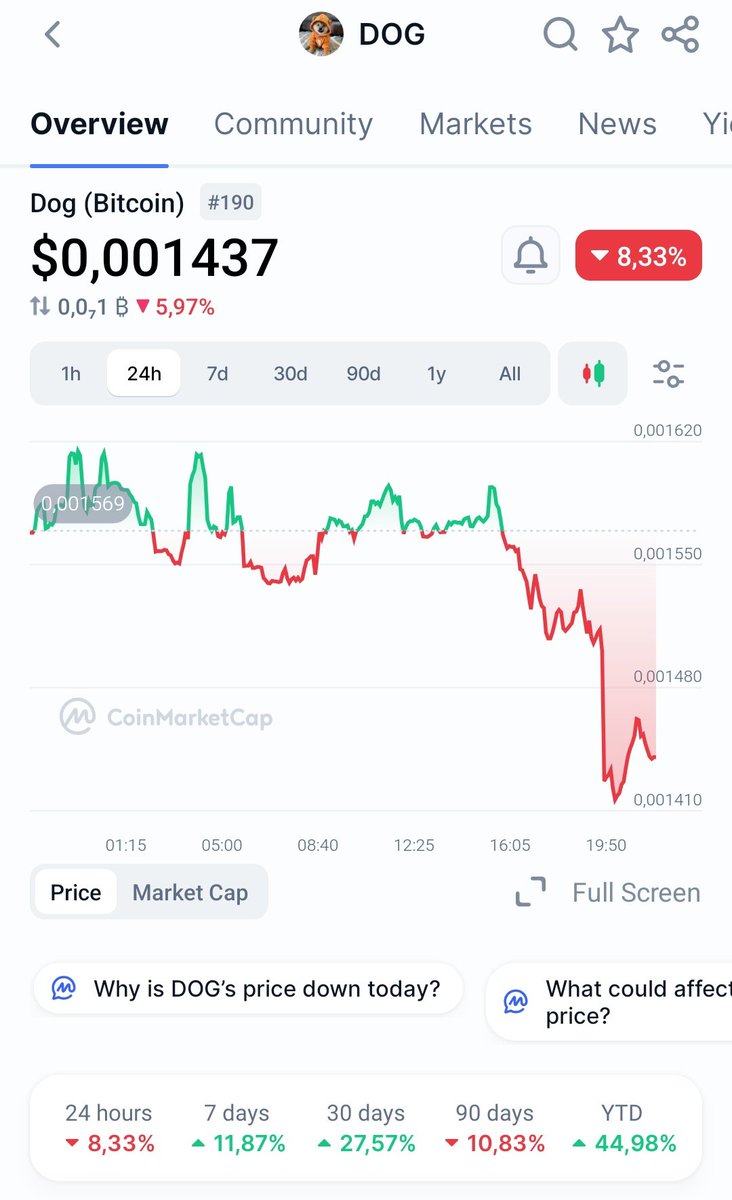Open the chart in Full Screen
The width and height of the screenshot is (732, 1200).
tap(609, 892)
